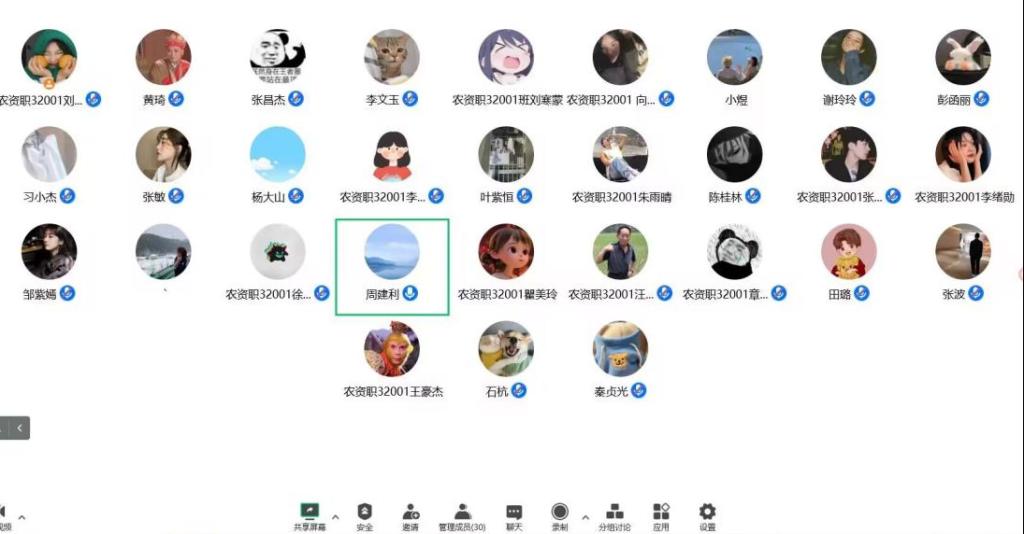This screenshot has height=534, width=1024.
Task: Open 管理成员(30) member list
Action: coord(462,514)
